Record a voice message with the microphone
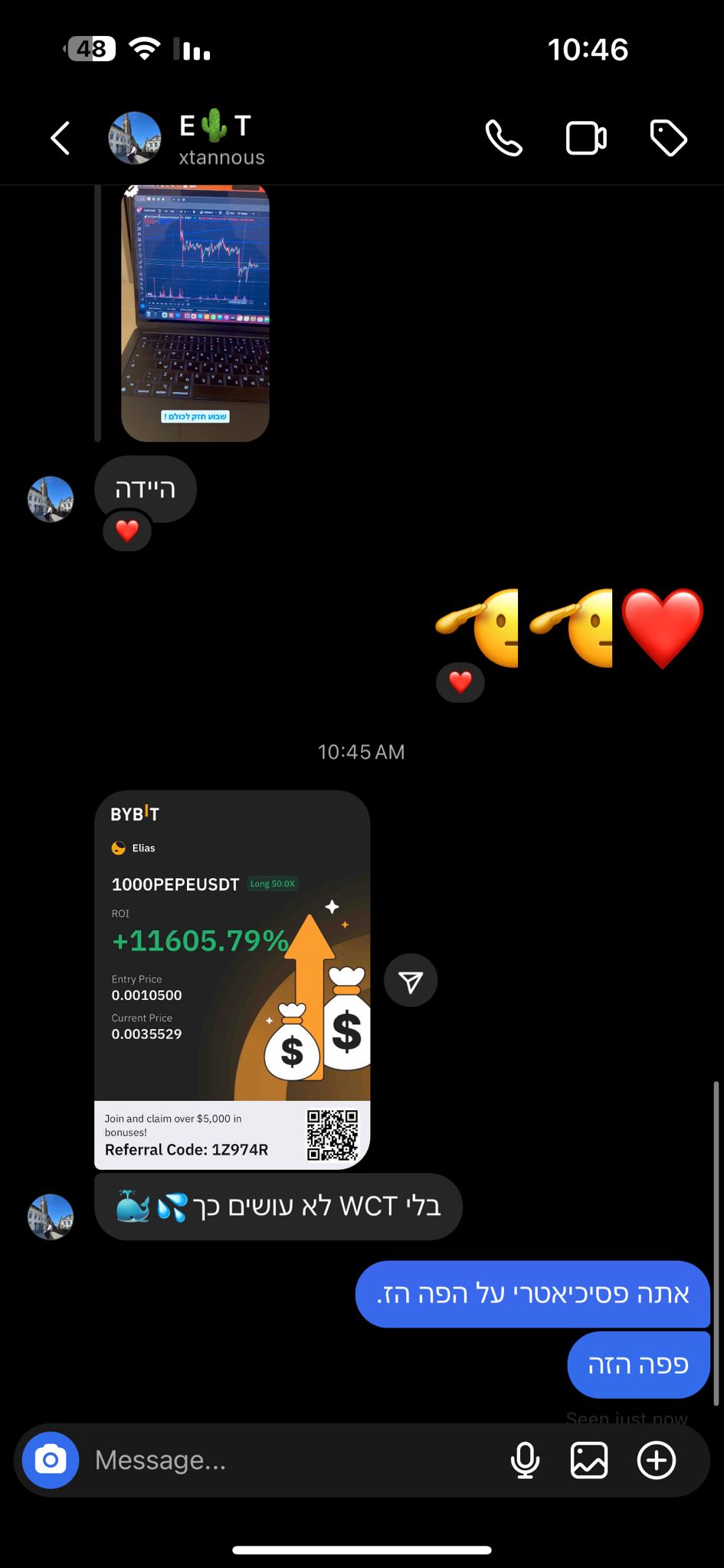Viewport: 724px width, 1568px height. [x=526, y=1460]
